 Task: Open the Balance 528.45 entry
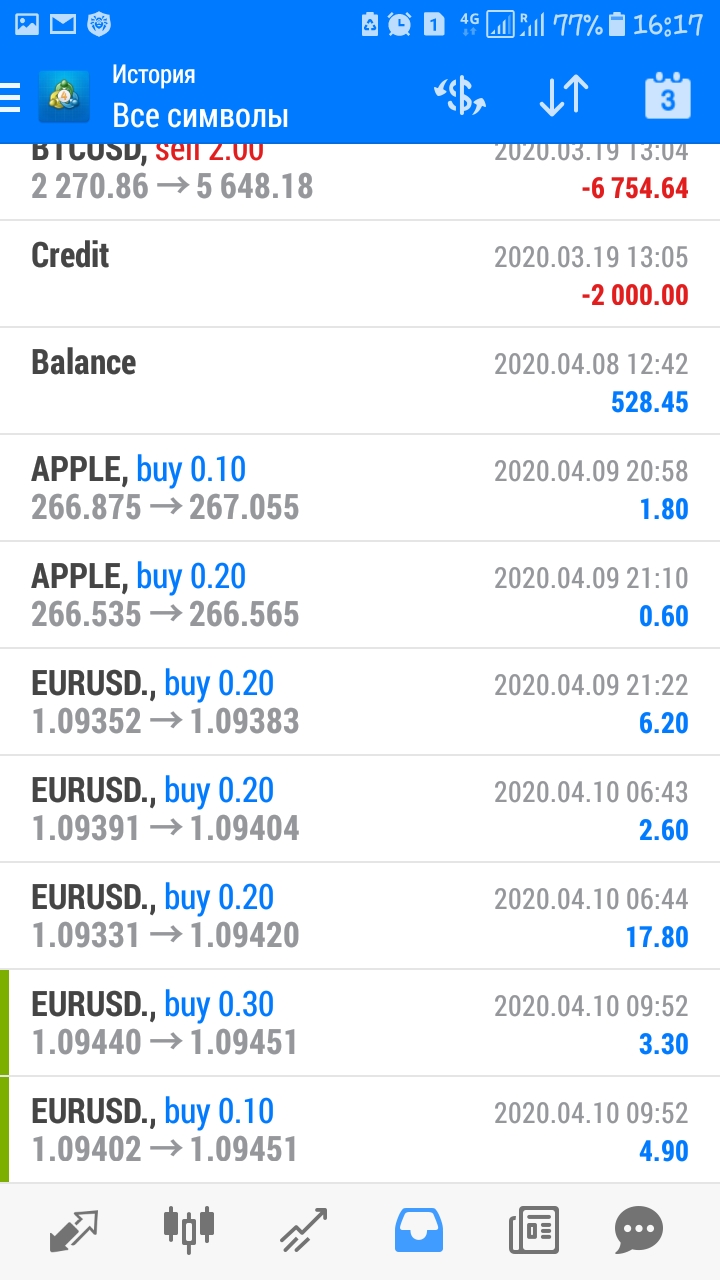pyautogui.click(x=360, y=381)
